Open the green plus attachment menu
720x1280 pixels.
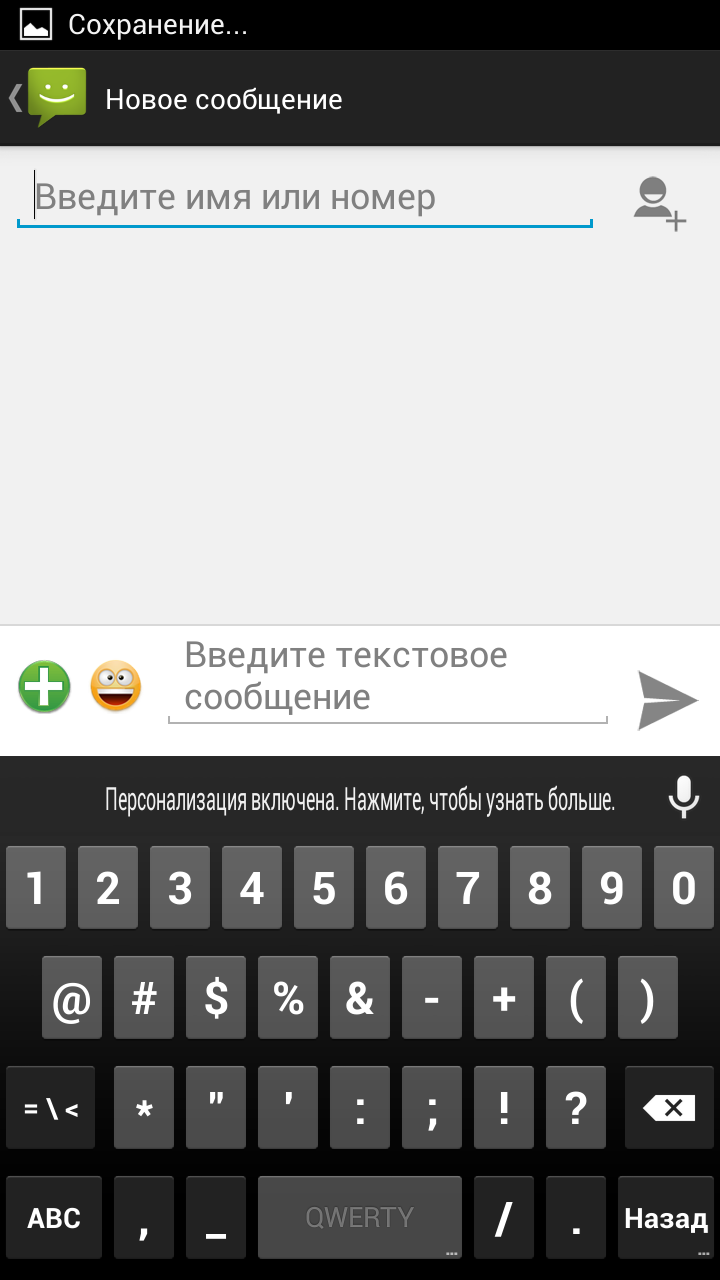pyautogui.click(x=45, y=687)
